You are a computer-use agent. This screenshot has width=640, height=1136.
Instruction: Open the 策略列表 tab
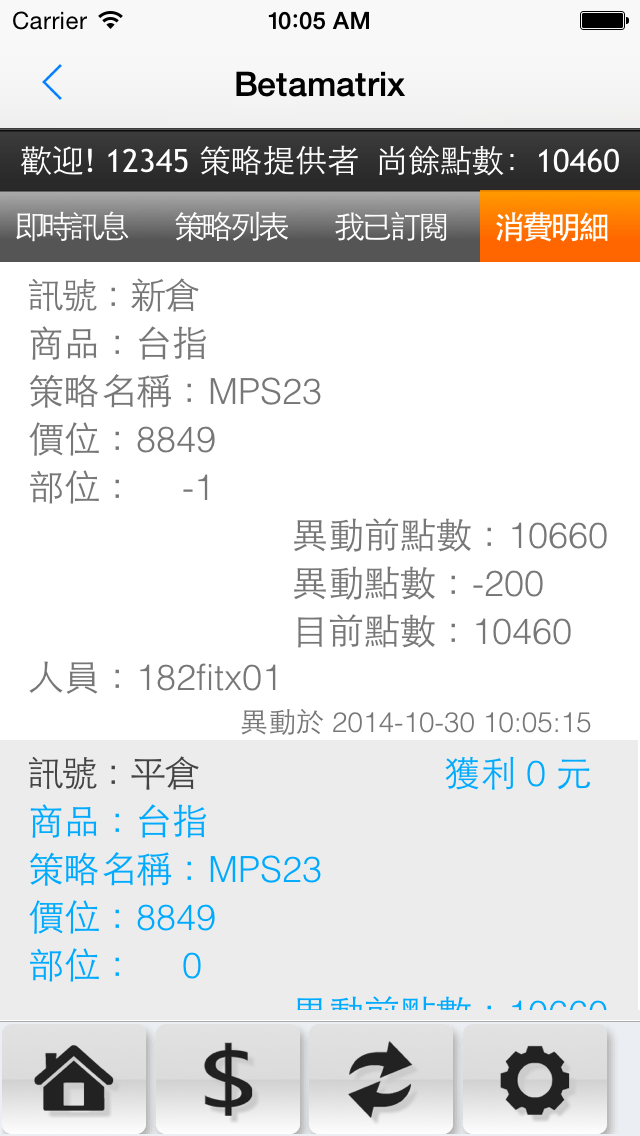click(x=231, y=227)
